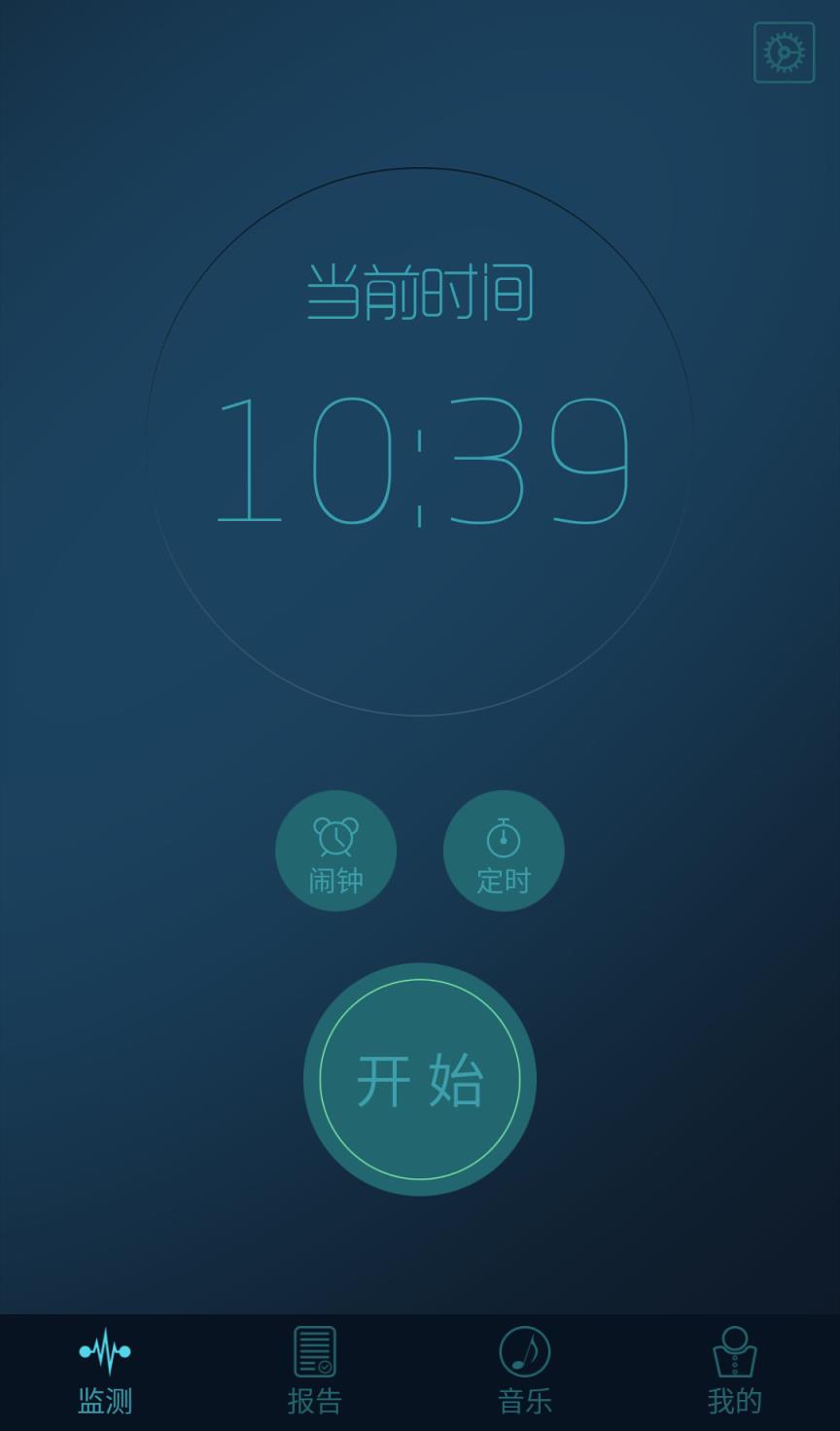
Task: Tap the large green start circle
Action: (x=420, y=1079)
